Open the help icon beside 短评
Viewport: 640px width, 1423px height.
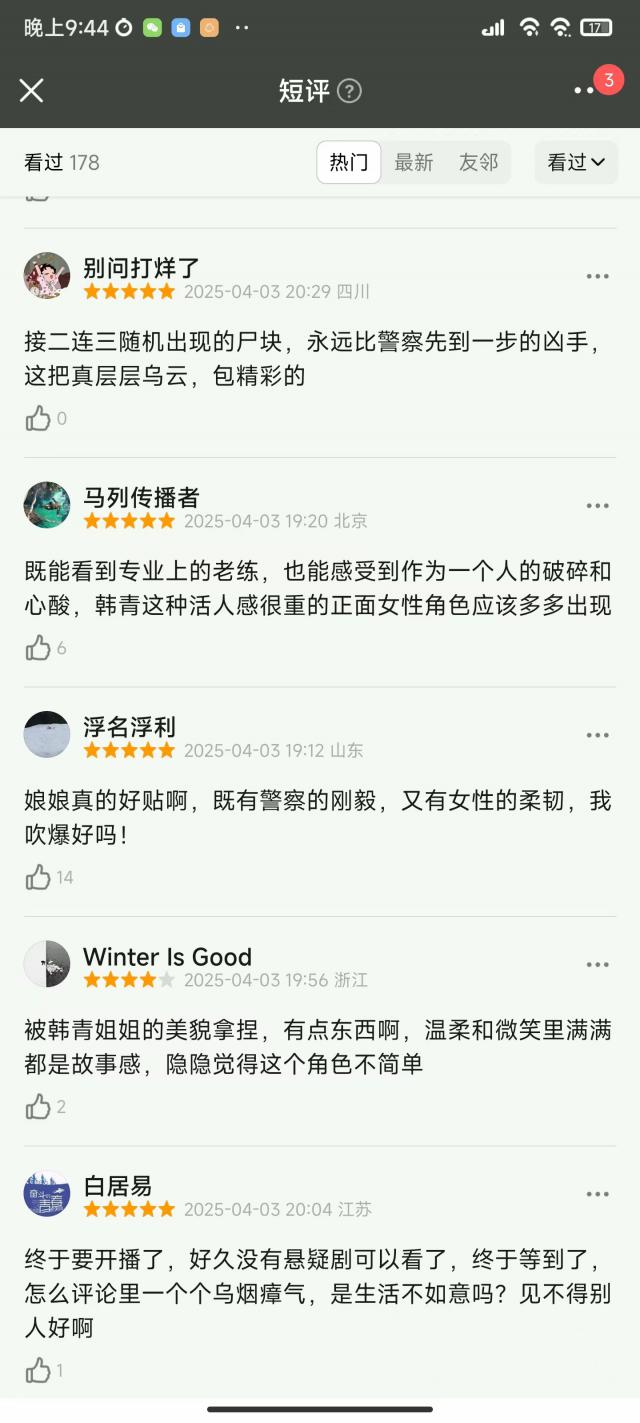pyautogui.click(x=348, y=91)
